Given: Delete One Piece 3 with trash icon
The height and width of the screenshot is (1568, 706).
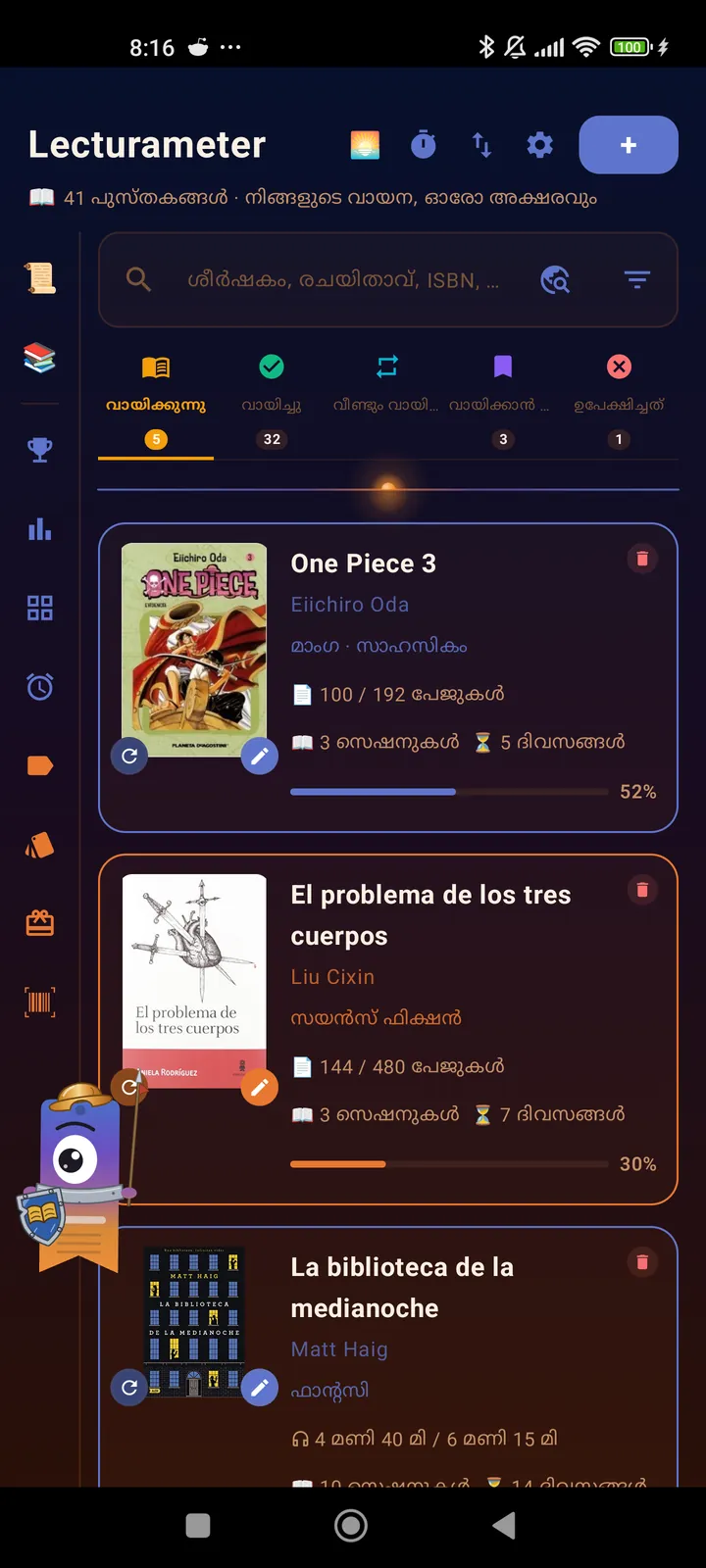Looking at the screenshot, I should coord(642,559).
